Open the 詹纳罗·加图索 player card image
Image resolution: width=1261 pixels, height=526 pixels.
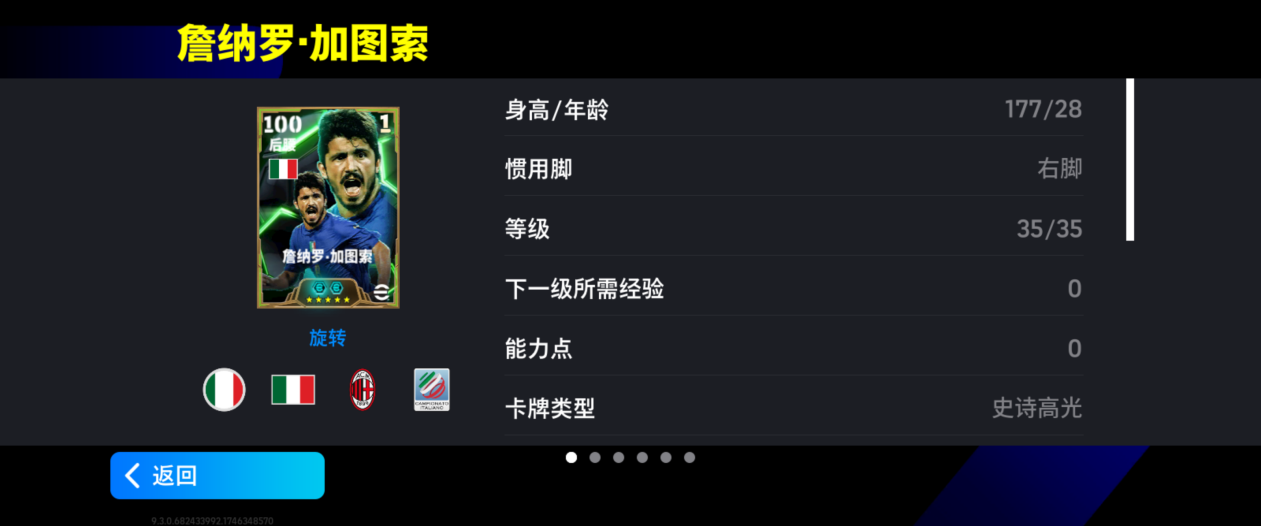[x=328, y=207]
